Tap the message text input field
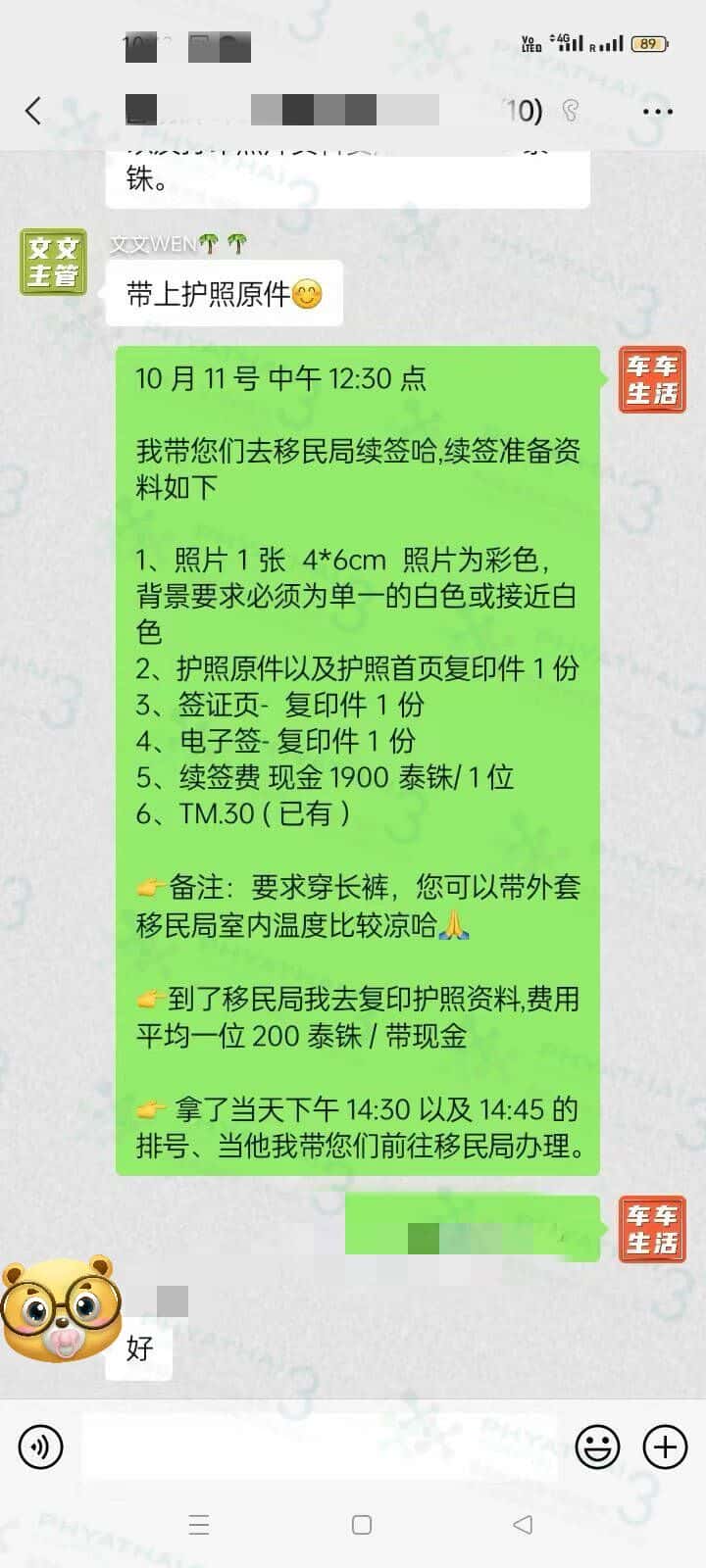This screenshot has height=1568, width=706. 319,1445
